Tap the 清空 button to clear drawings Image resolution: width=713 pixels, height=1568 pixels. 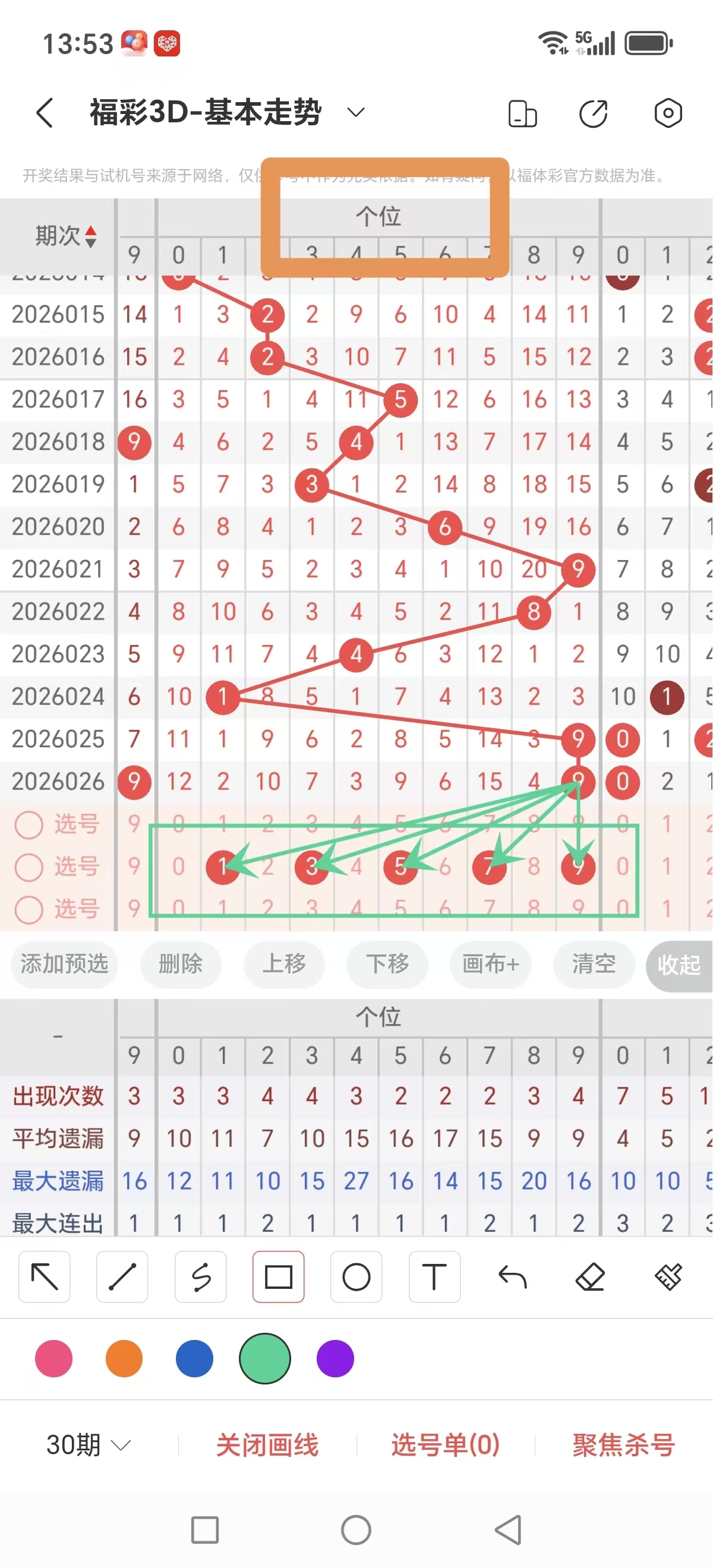[x=593, y=965]
